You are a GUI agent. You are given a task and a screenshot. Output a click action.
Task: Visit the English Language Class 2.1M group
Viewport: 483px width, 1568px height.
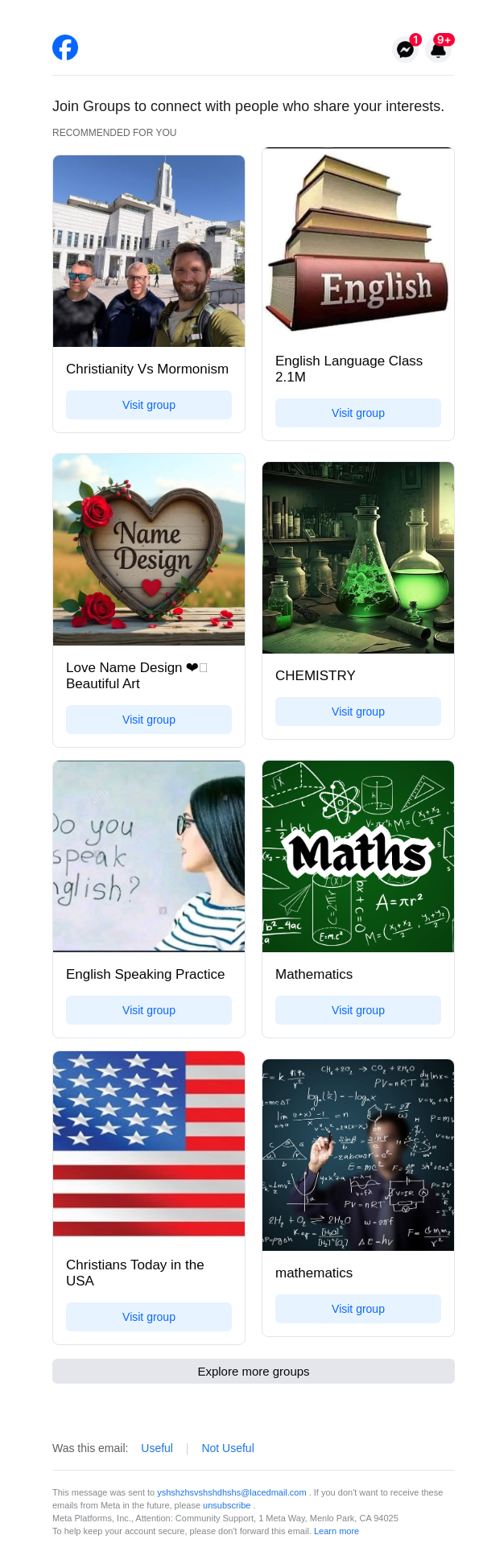tap(358, 413)
